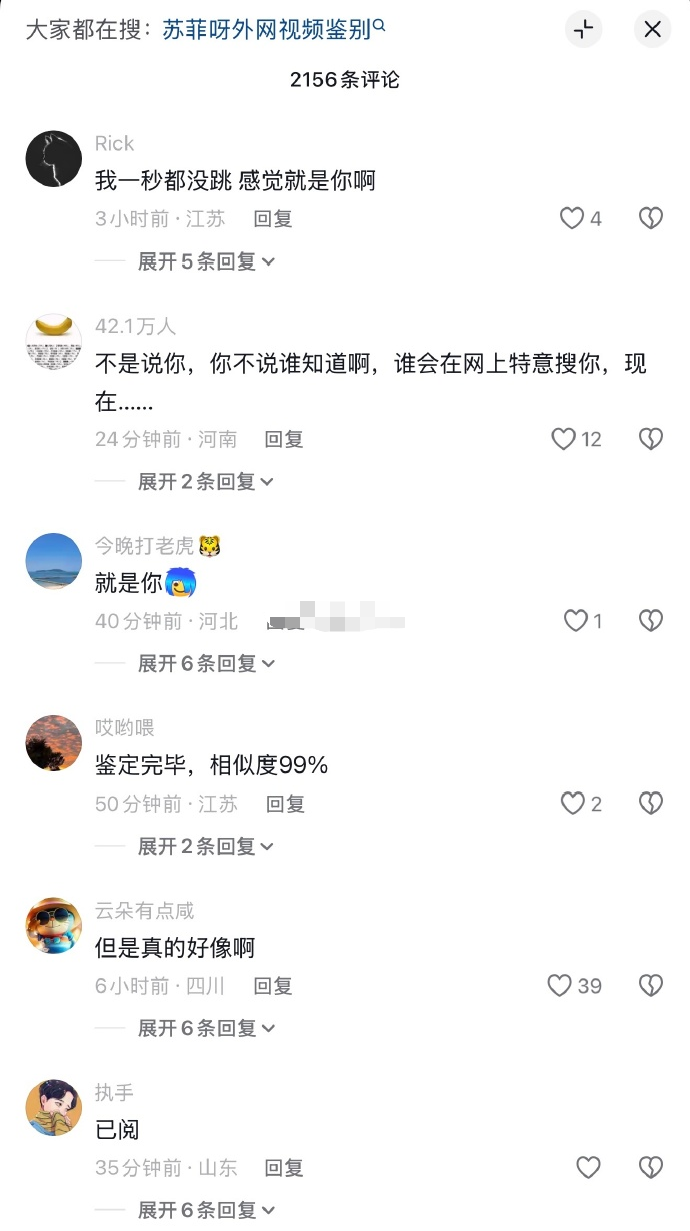This screenshot has width=690, height=1231.
Task: Reply to 云朵有点咸's comment
Action: coord(273,986)
